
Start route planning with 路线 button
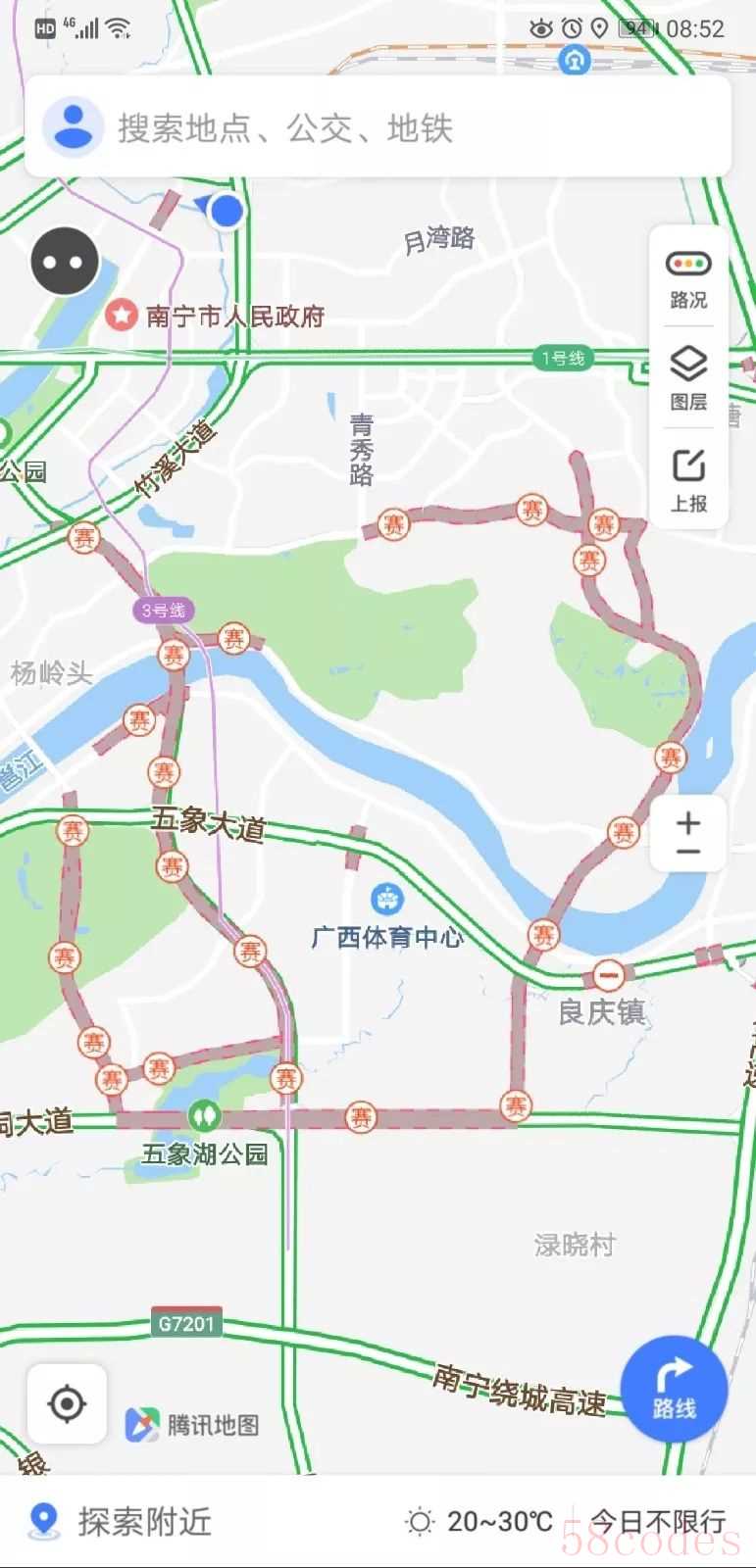(x=674, y=1389)
